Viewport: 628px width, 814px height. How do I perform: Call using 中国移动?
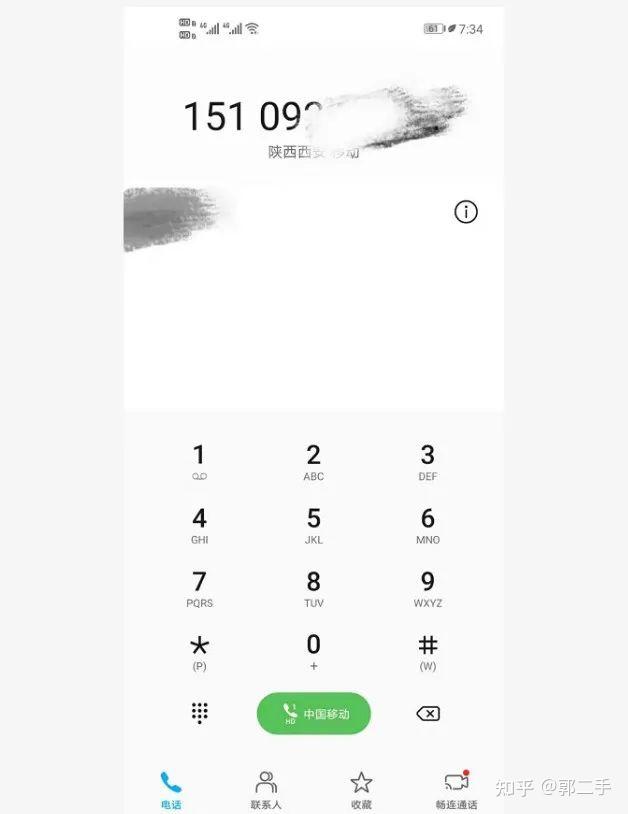point(314,714)
